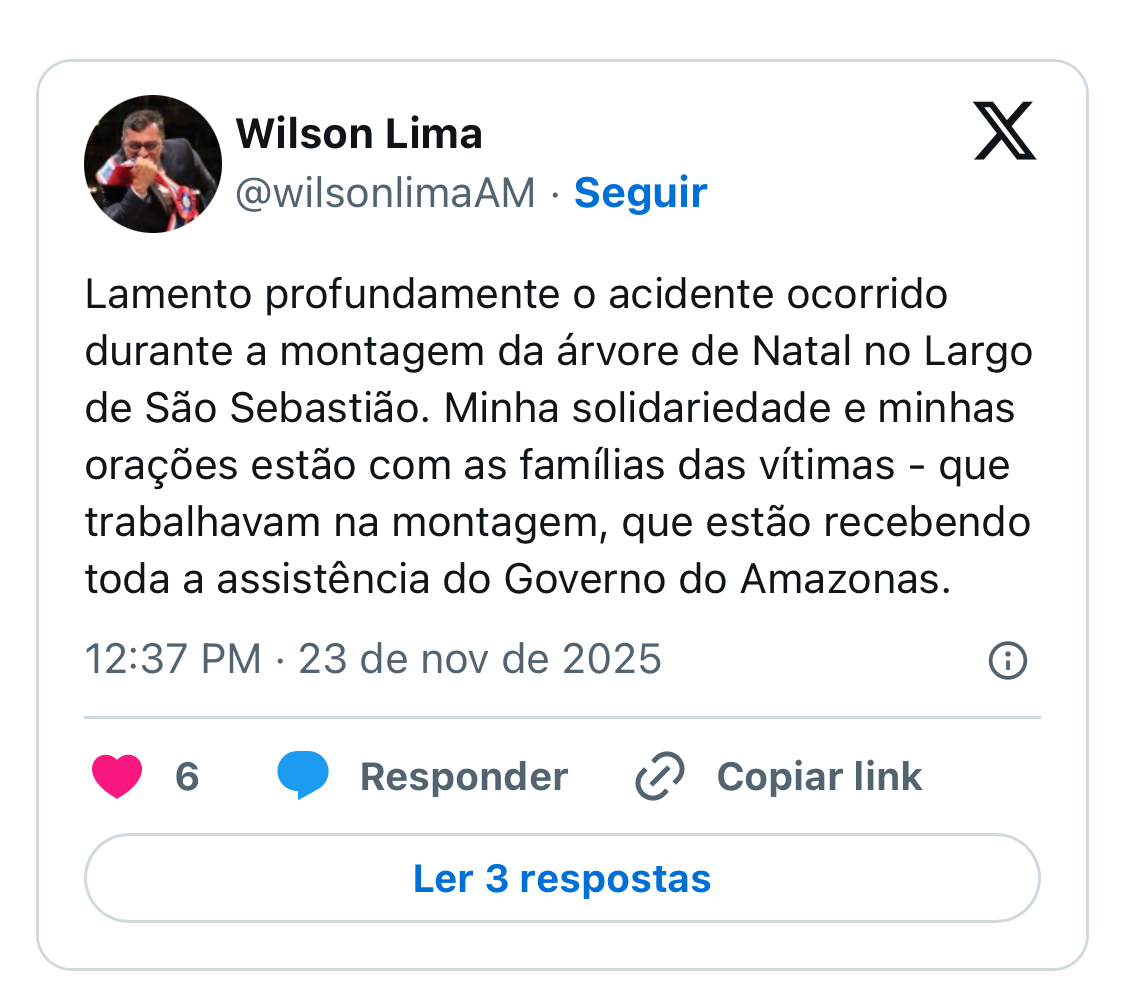
Task: Open Ler 3 respostas
Action: [562, 878]
